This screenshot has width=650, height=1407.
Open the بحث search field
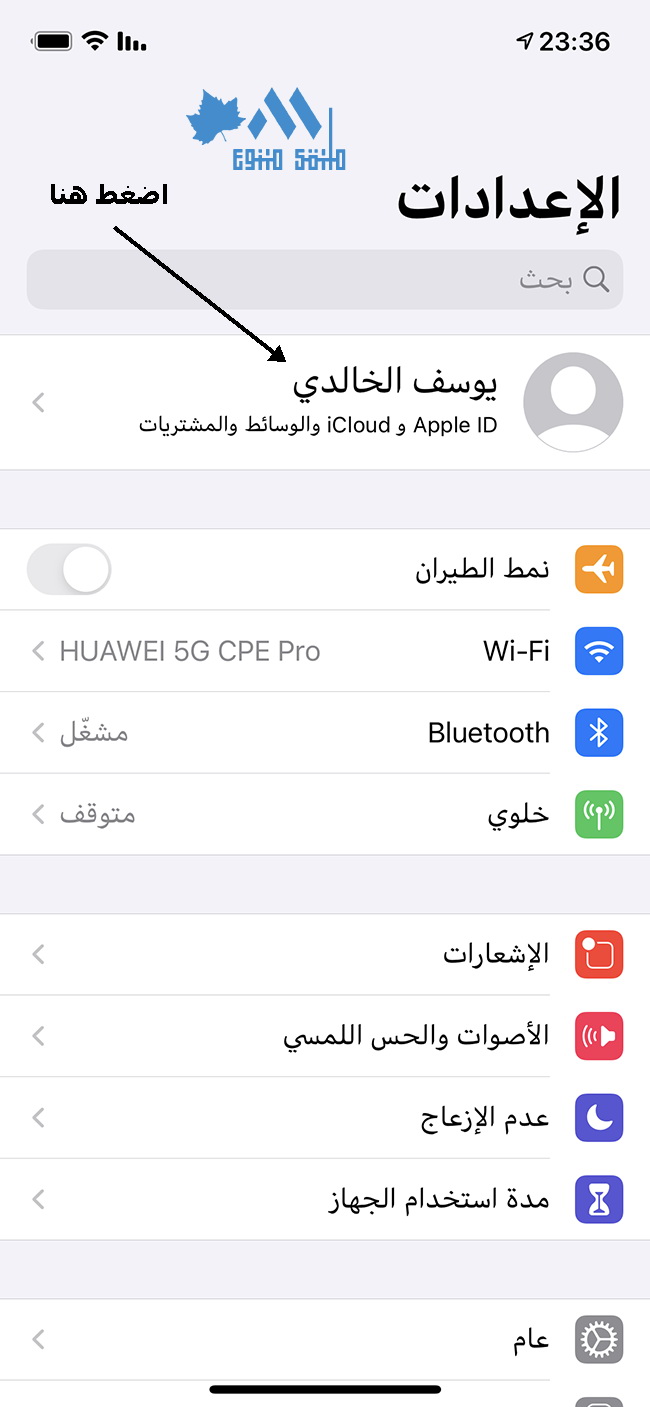tap(325, 279)
